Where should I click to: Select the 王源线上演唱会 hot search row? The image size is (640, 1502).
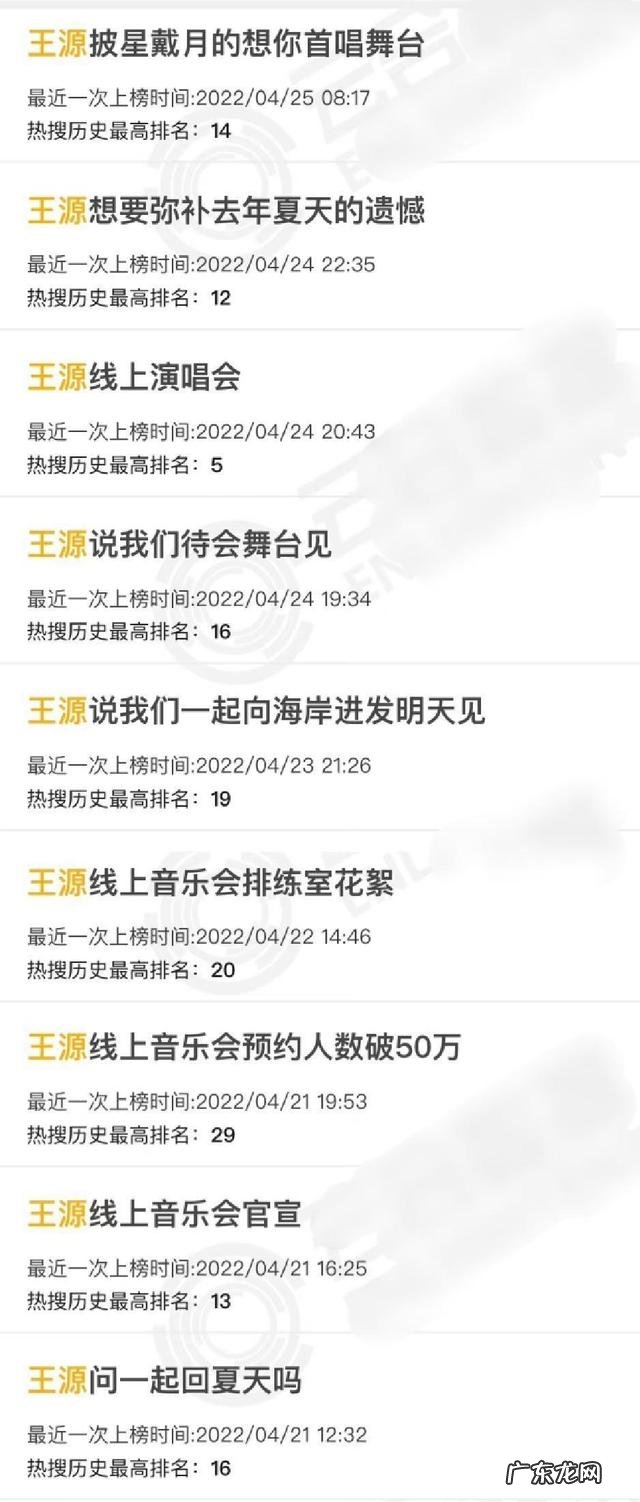pyautogui.click(x=134, y=378)
